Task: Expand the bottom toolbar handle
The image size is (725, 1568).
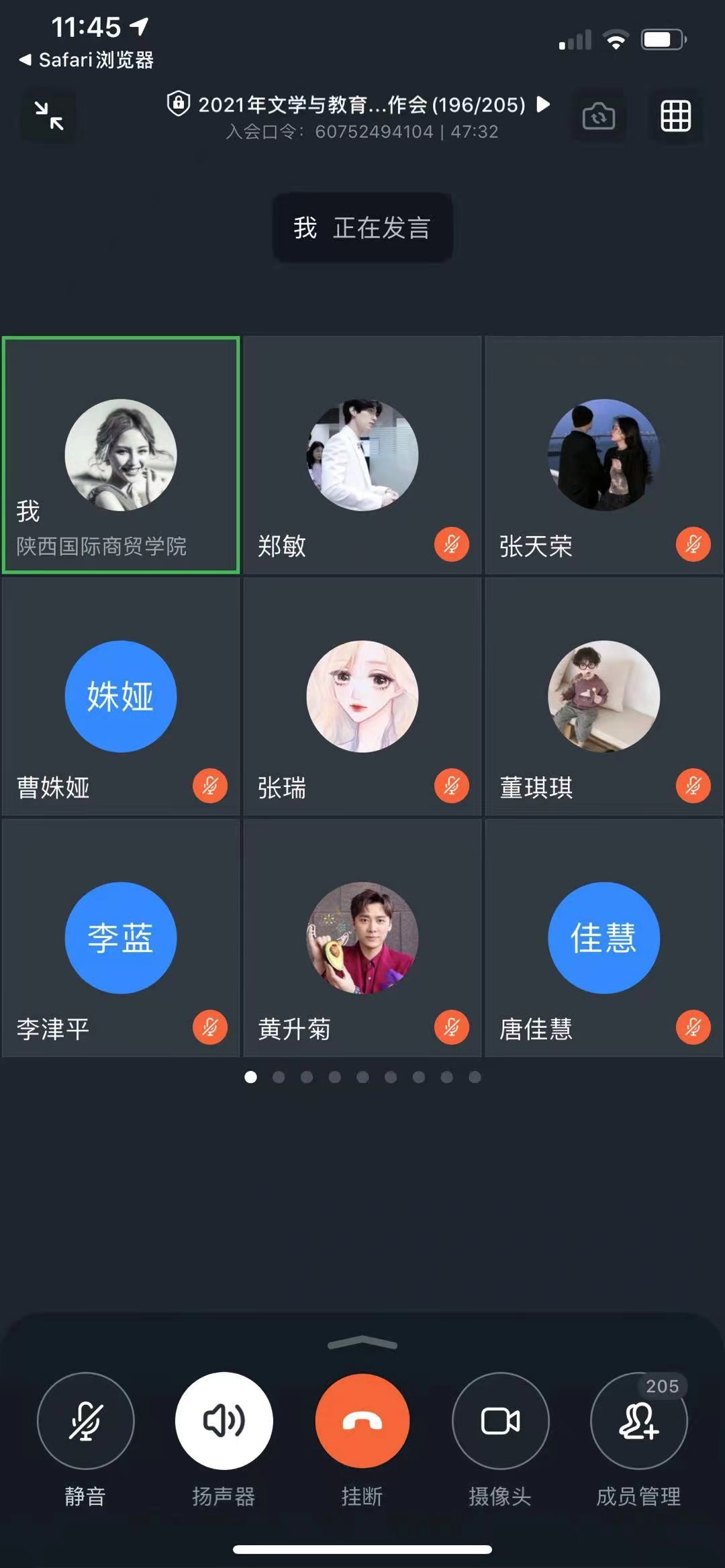Action: (x=362, y=1343)
